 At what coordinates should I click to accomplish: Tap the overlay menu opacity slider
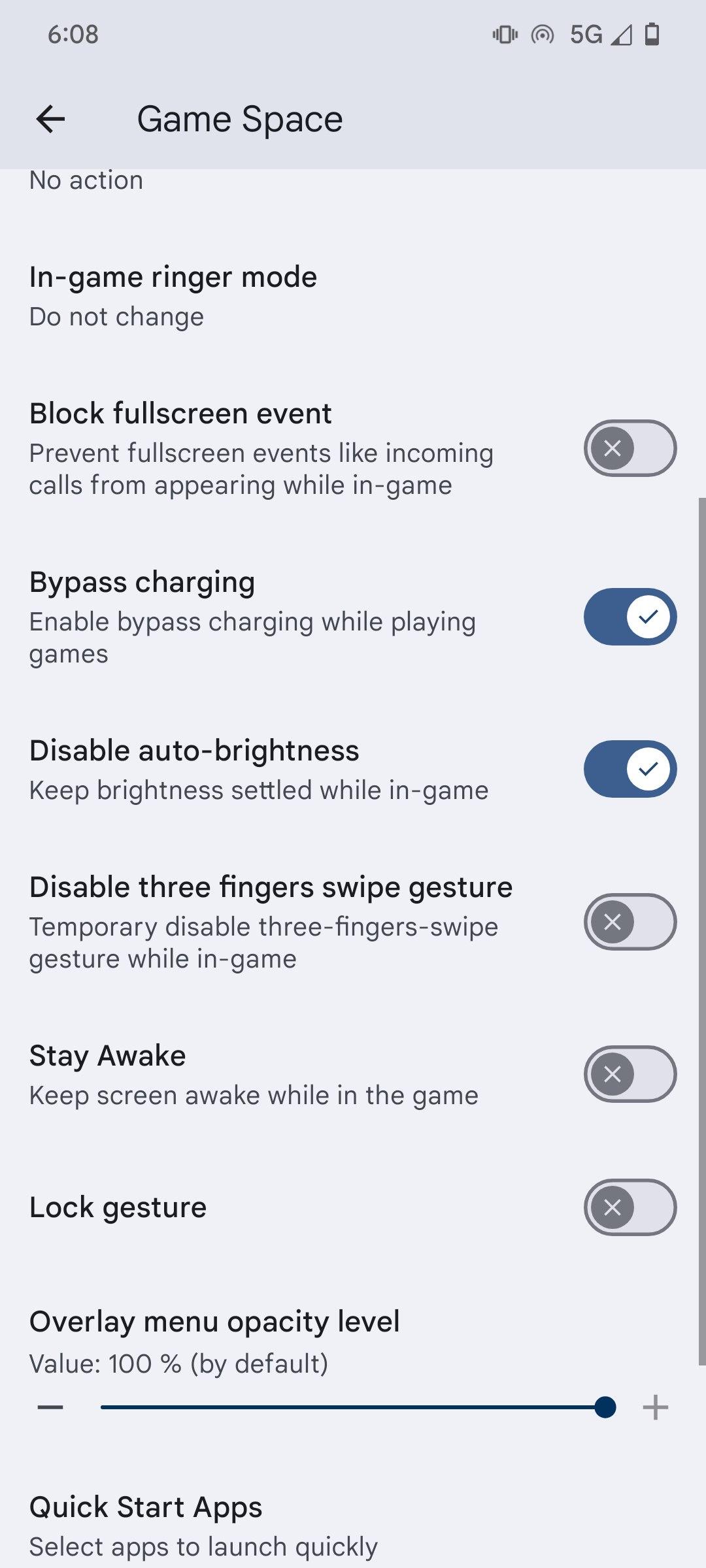(353, 1407)
